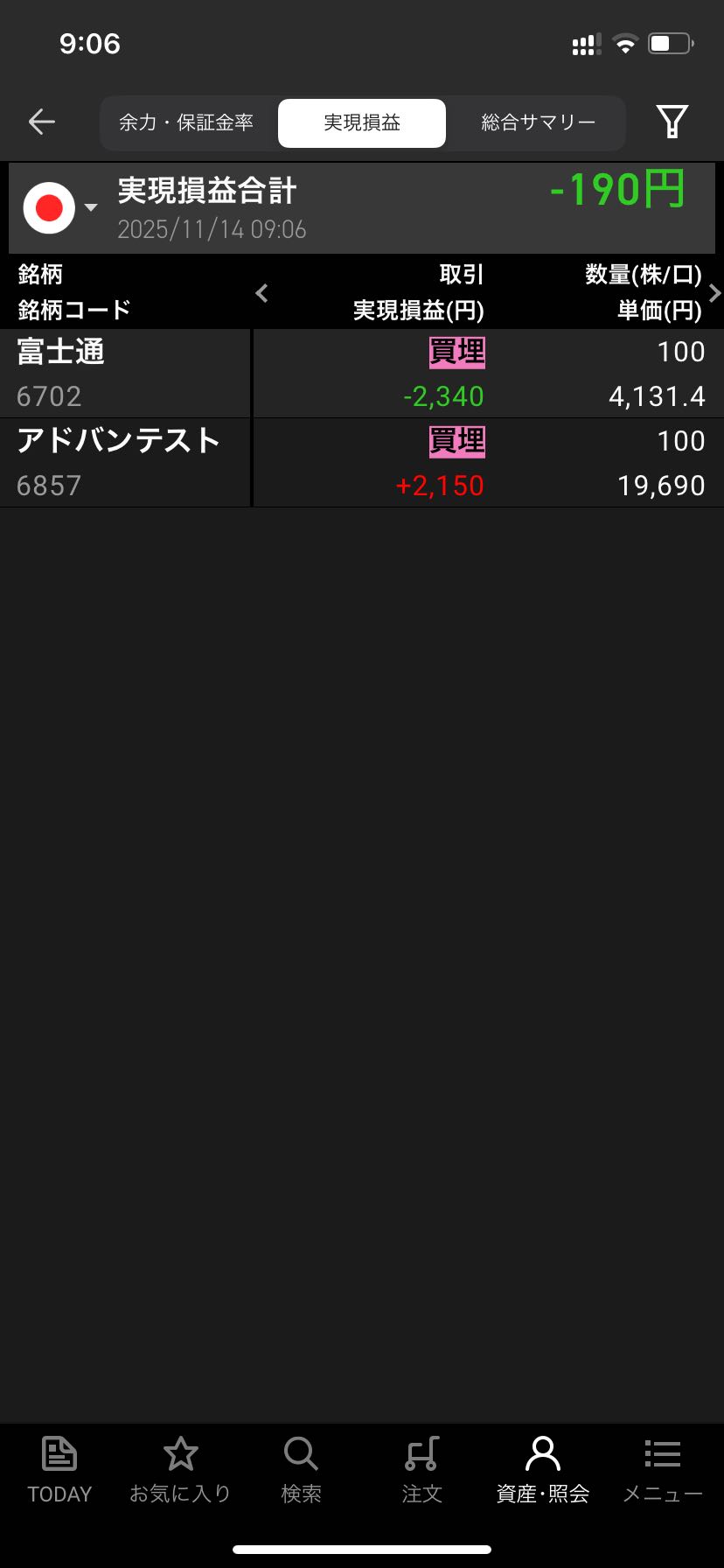Open the メニュー tab
The width and height of the screenshot is (724, 1568).
(663, 1470)
